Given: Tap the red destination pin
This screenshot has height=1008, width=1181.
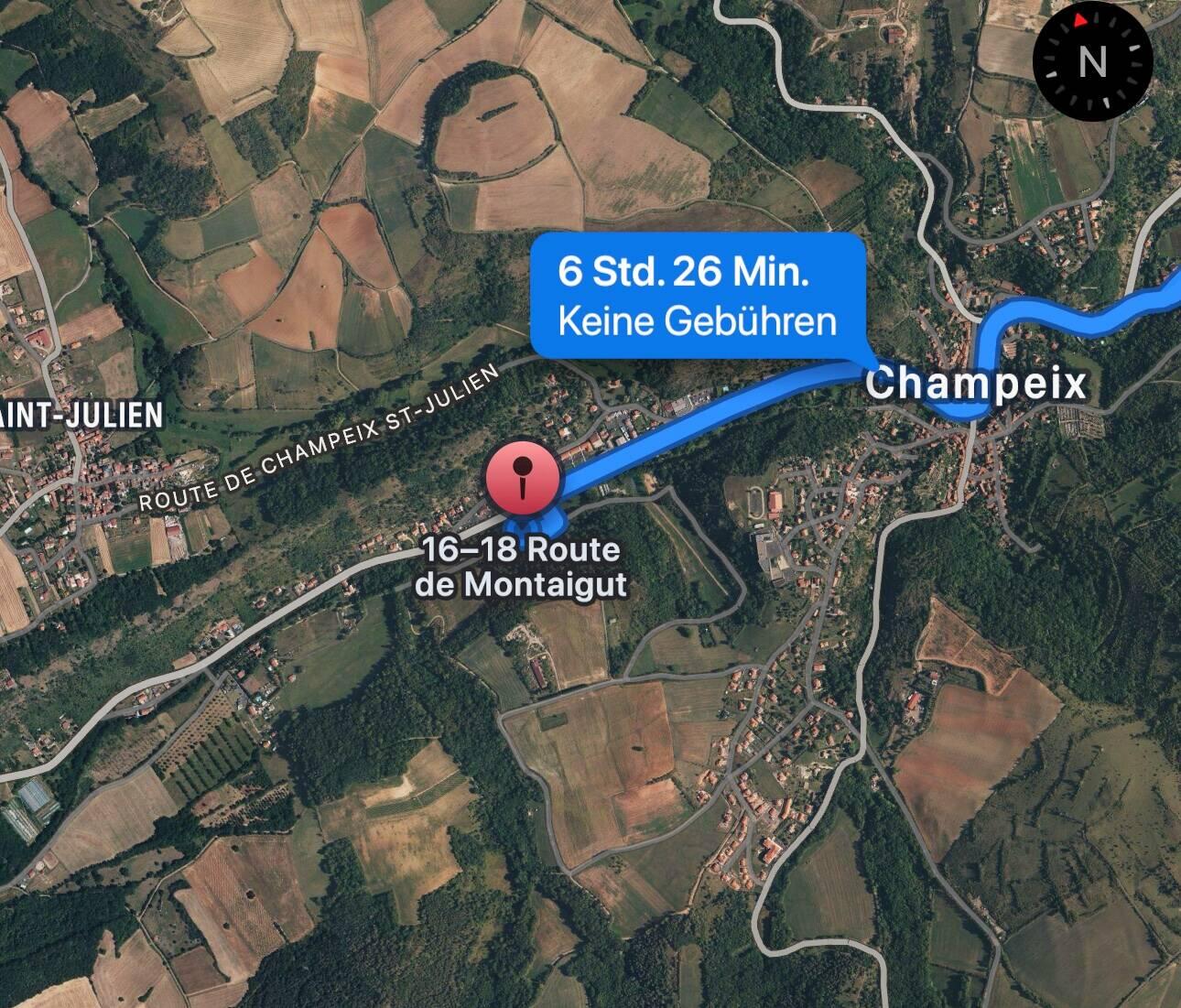Looking at the screenshot, I should coord(522,480).
